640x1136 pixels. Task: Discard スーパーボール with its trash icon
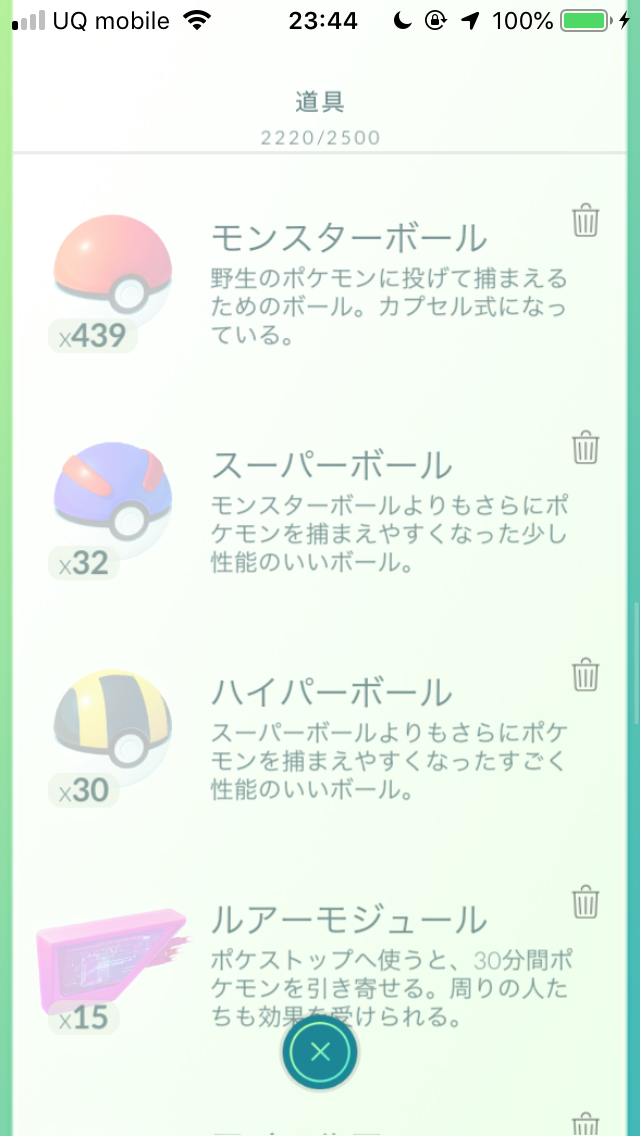[585, 448]
